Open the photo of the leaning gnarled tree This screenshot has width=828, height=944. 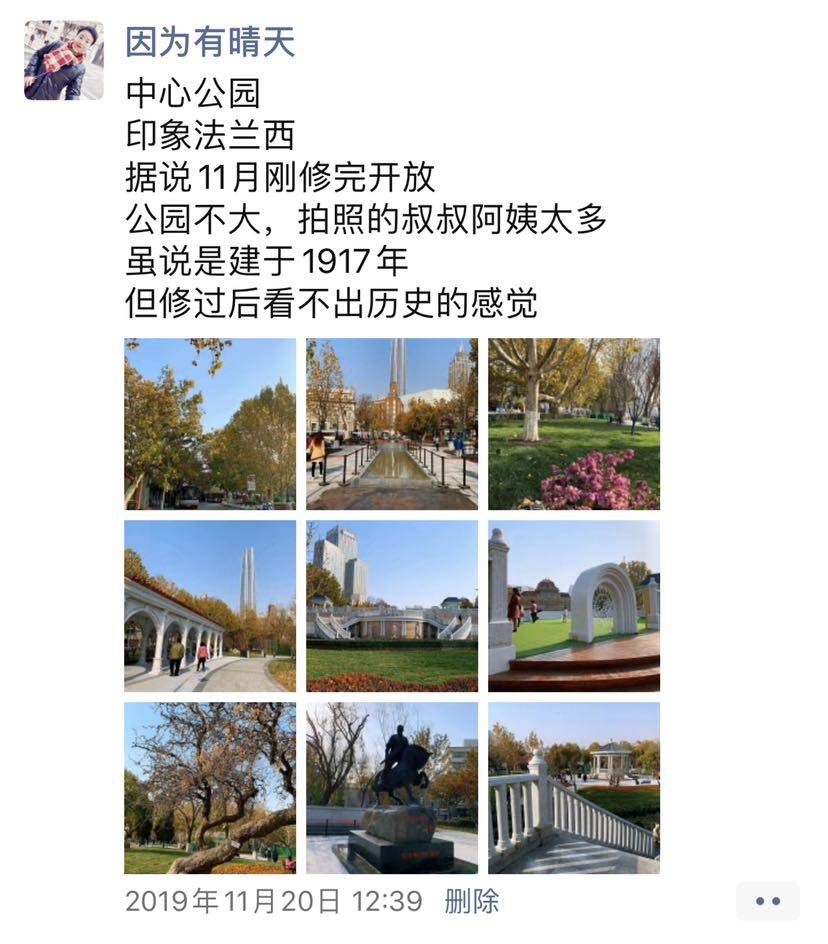coord(210,788)
